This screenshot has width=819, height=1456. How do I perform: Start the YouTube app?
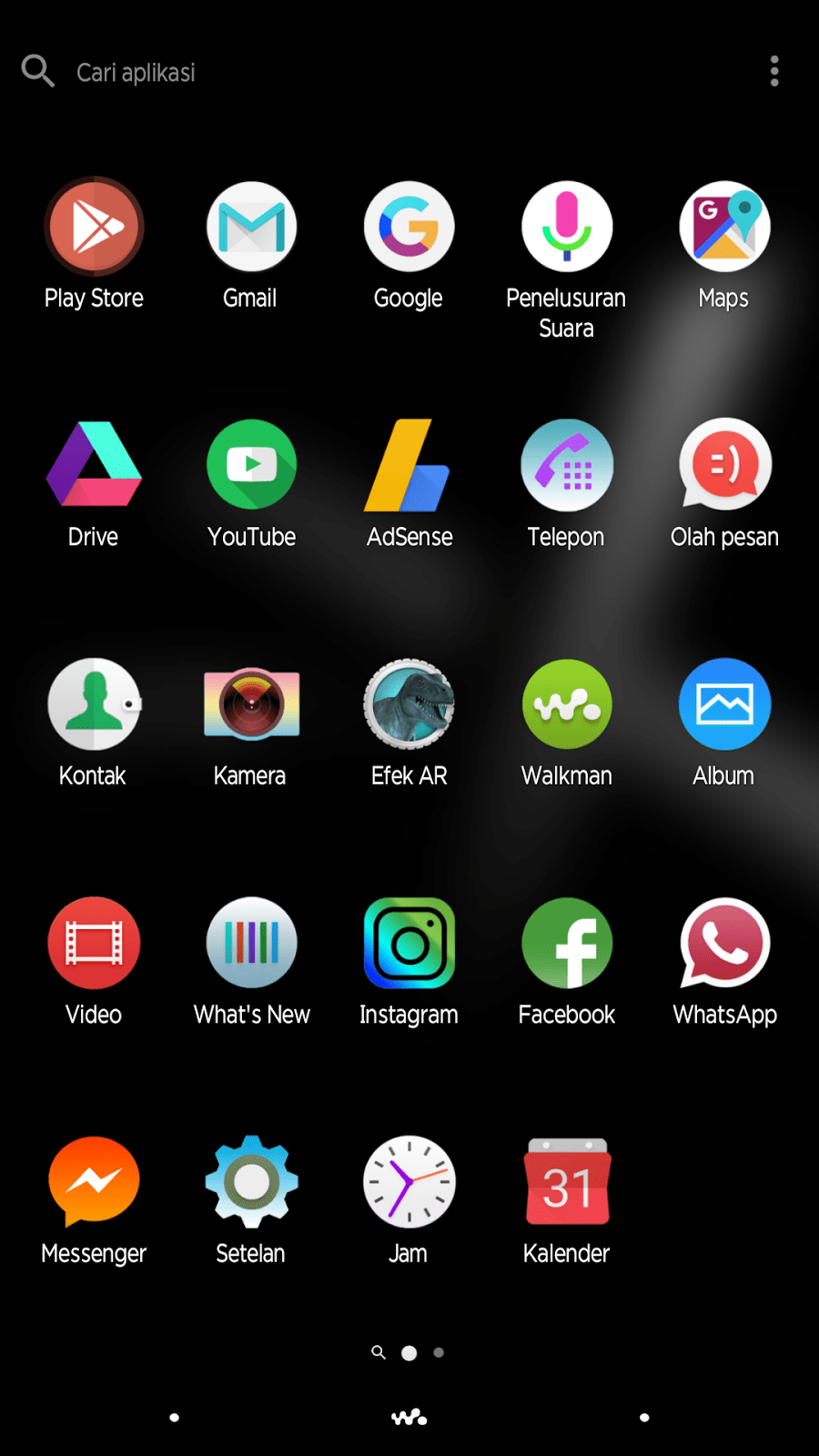(x=251, y=464)
